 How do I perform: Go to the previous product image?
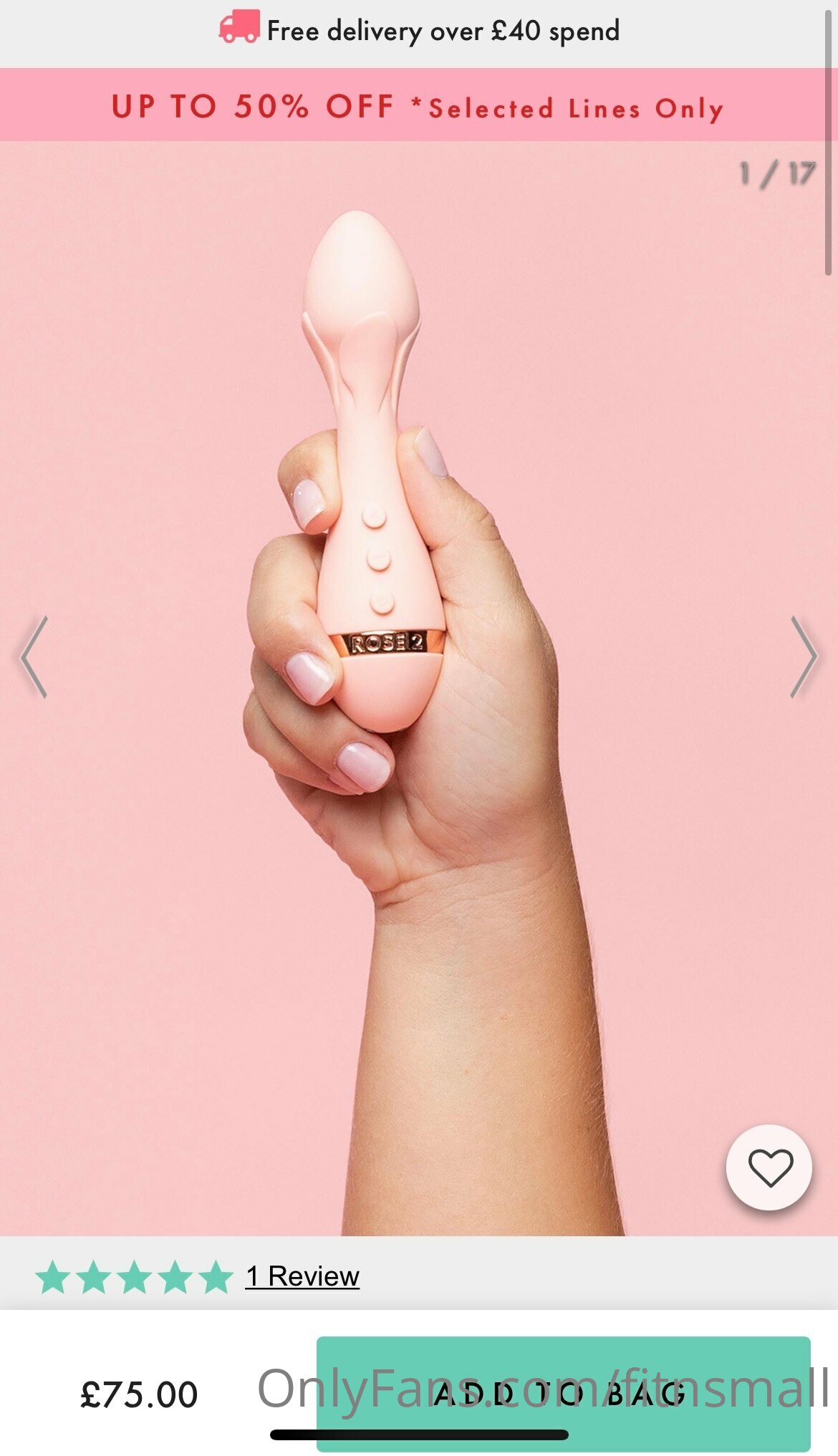(x=34, y=656)
